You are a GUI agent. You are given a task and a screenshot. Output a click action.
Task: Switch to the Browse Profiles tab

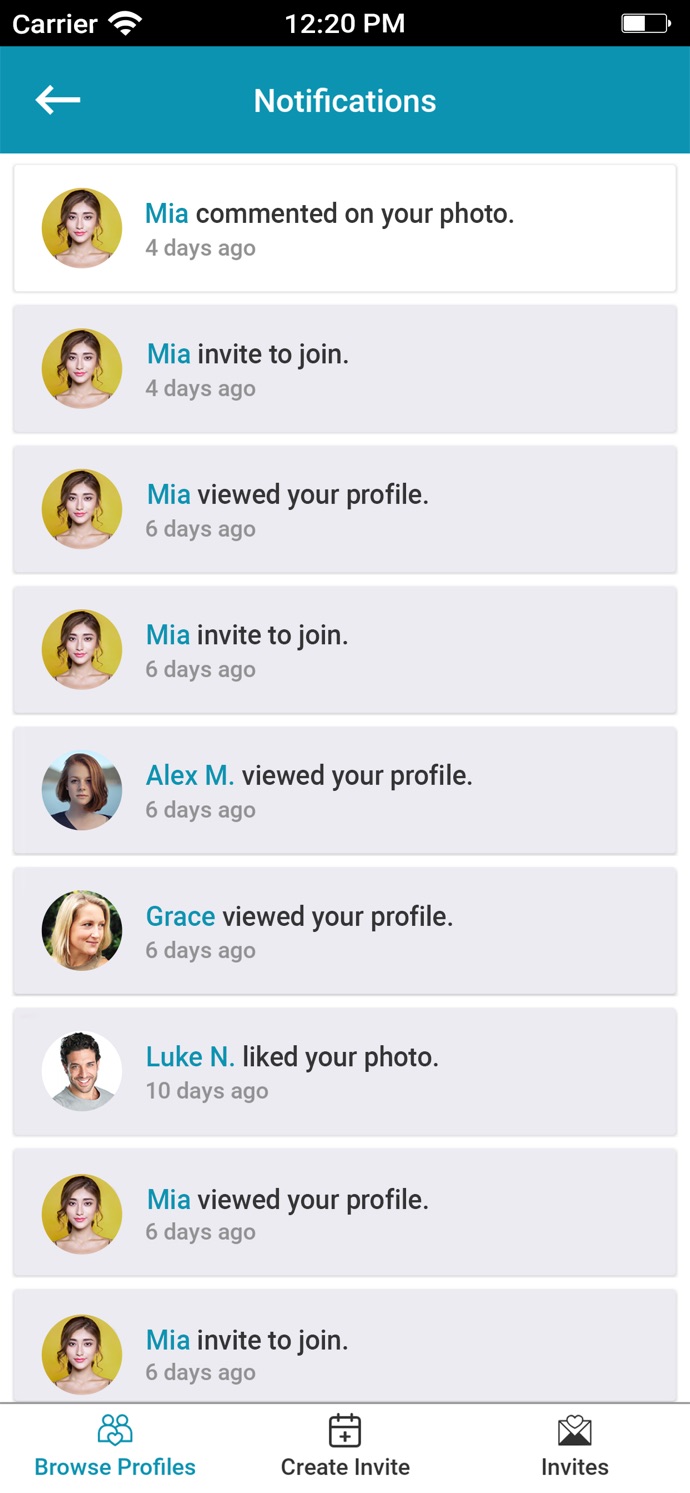[x=115, y=1447]
